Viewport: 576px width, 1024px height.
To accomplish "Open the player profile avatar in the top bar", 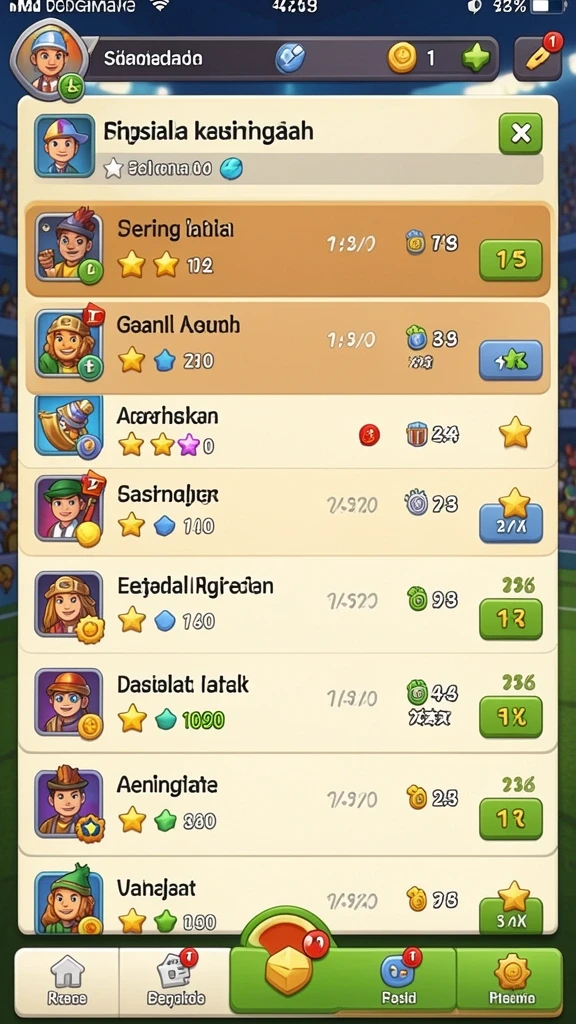I will pyautogui.click(x=50, y=59).
